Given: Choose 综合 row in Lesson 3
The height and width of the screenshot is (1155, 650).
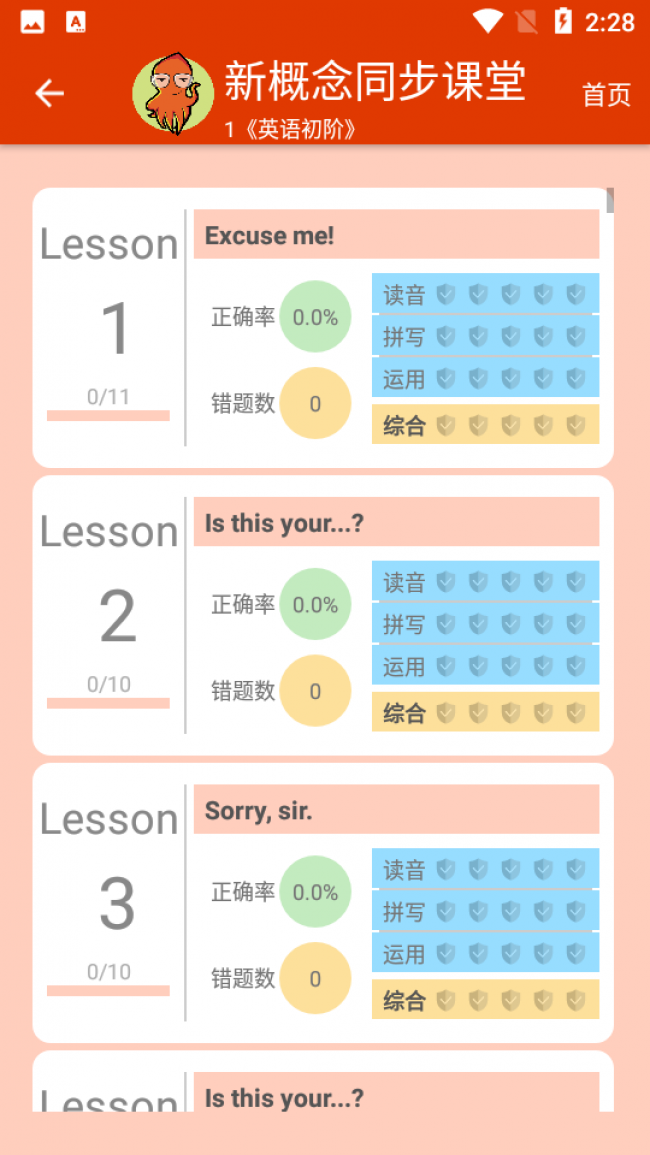Looking at the screenshot, I should coord(485,1000).
